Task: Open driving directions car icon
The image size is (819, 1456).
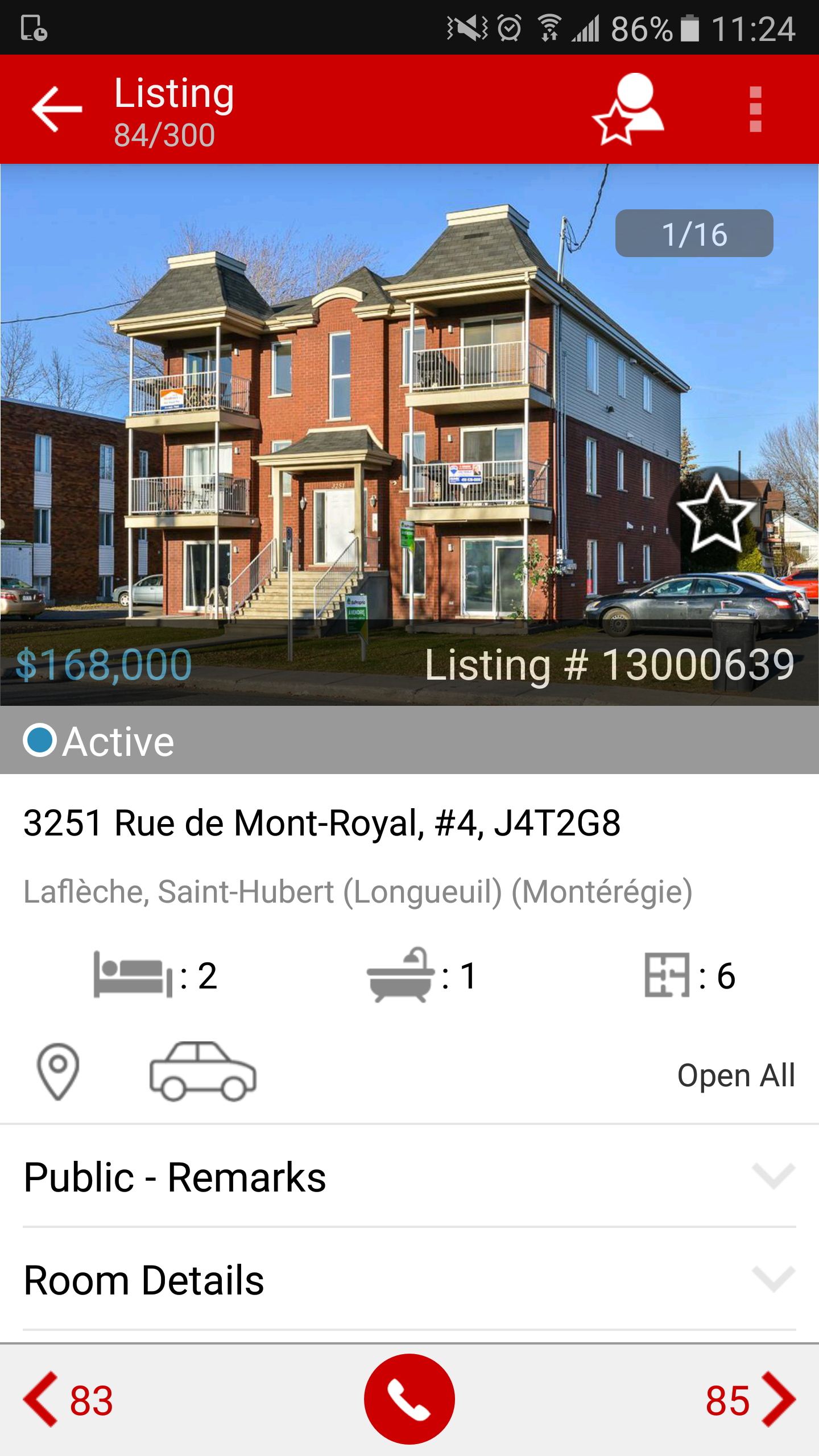Action: coord(202,1072)
